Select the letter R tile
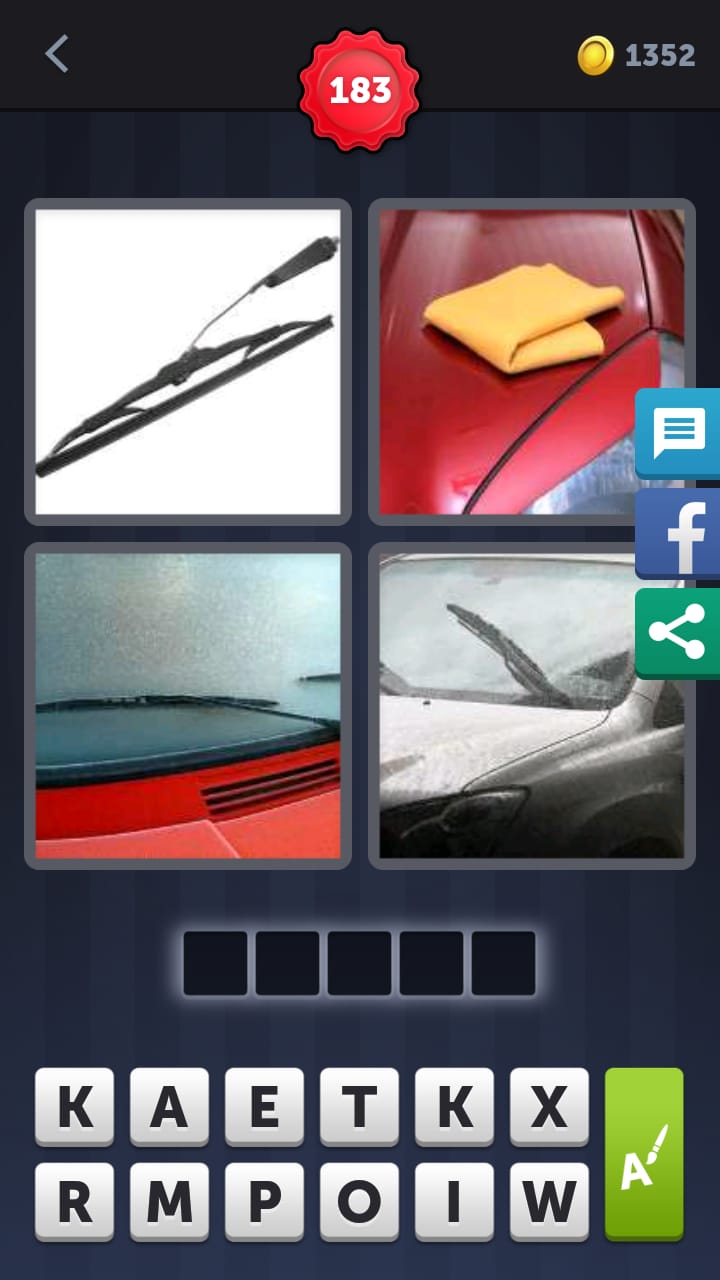Viewport: 720px width, 1280px height. (74, 1201)
